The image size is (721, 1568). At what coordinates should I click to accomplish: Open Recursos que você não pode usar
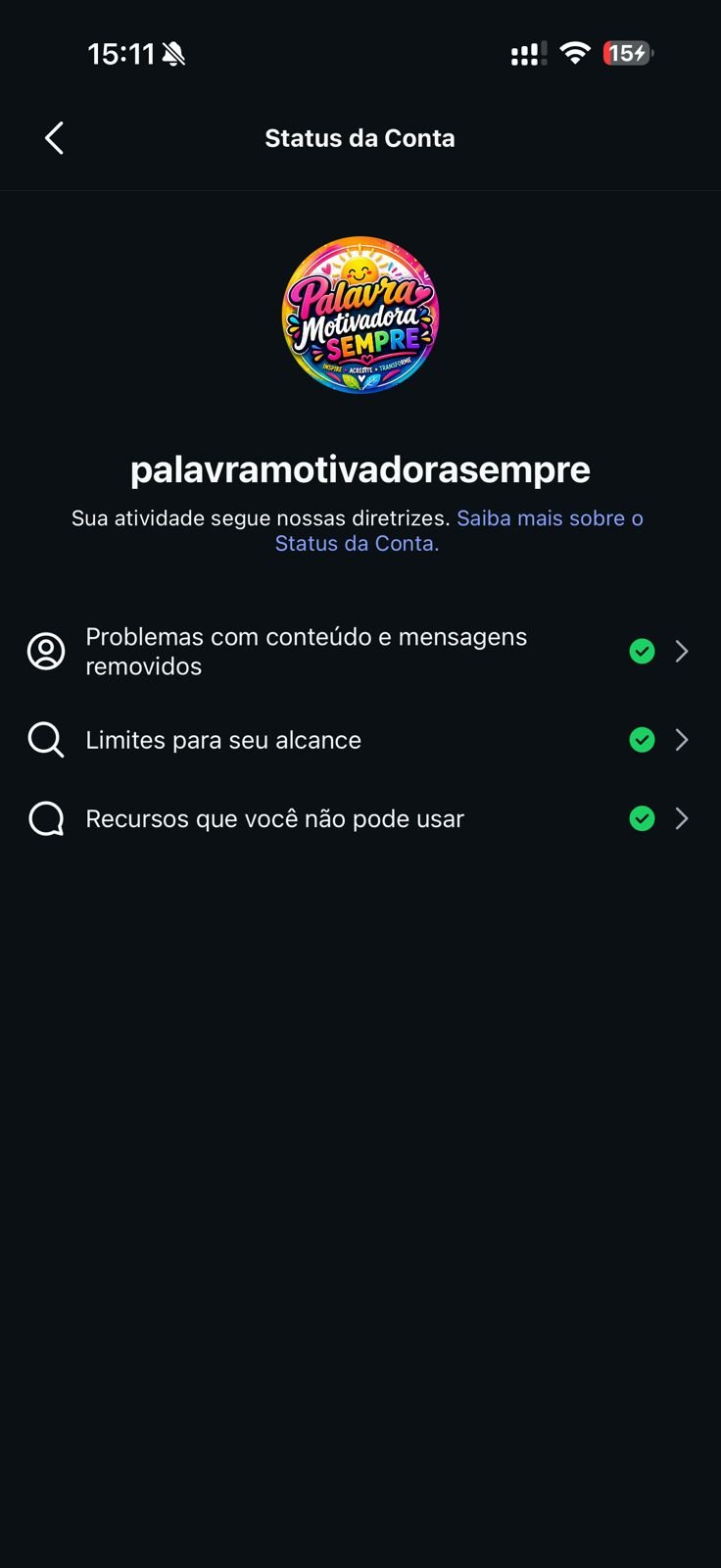coord(359,819)
